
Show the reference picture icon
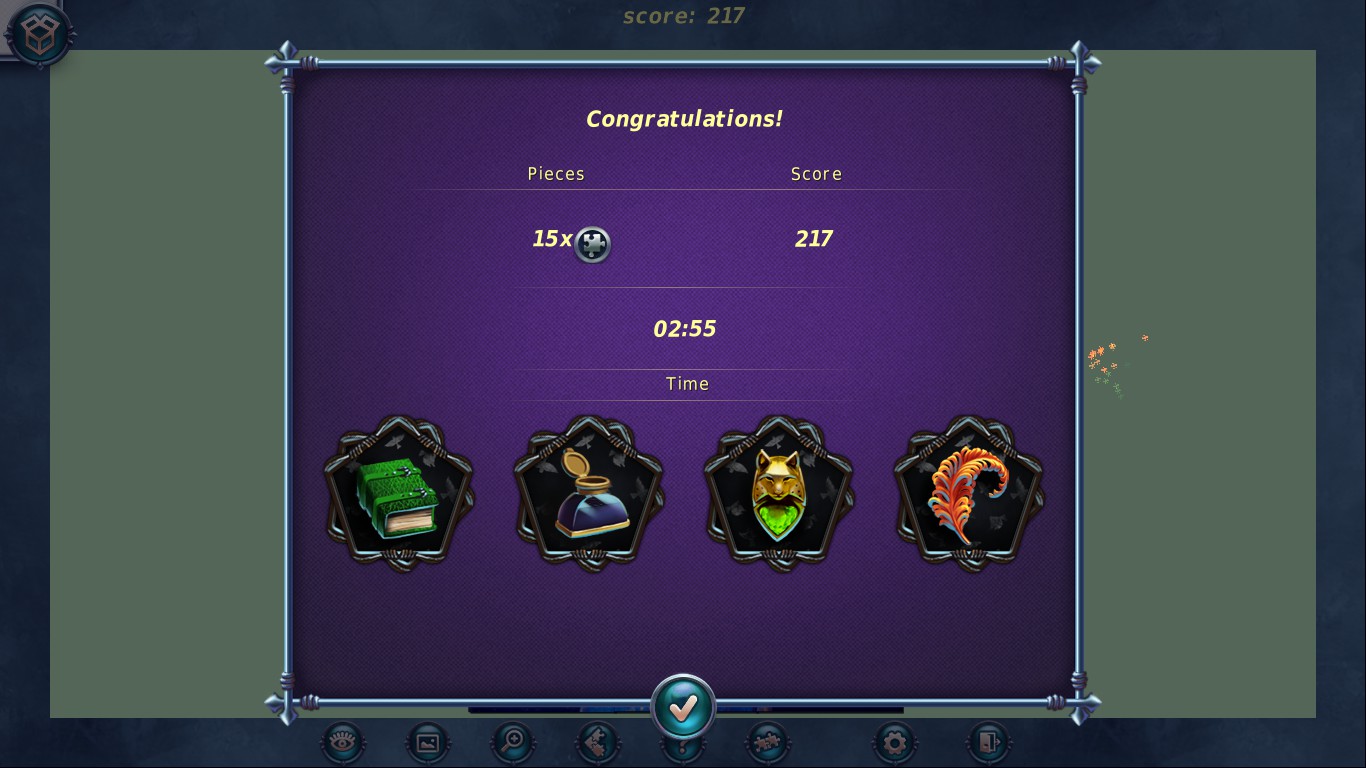428,743
